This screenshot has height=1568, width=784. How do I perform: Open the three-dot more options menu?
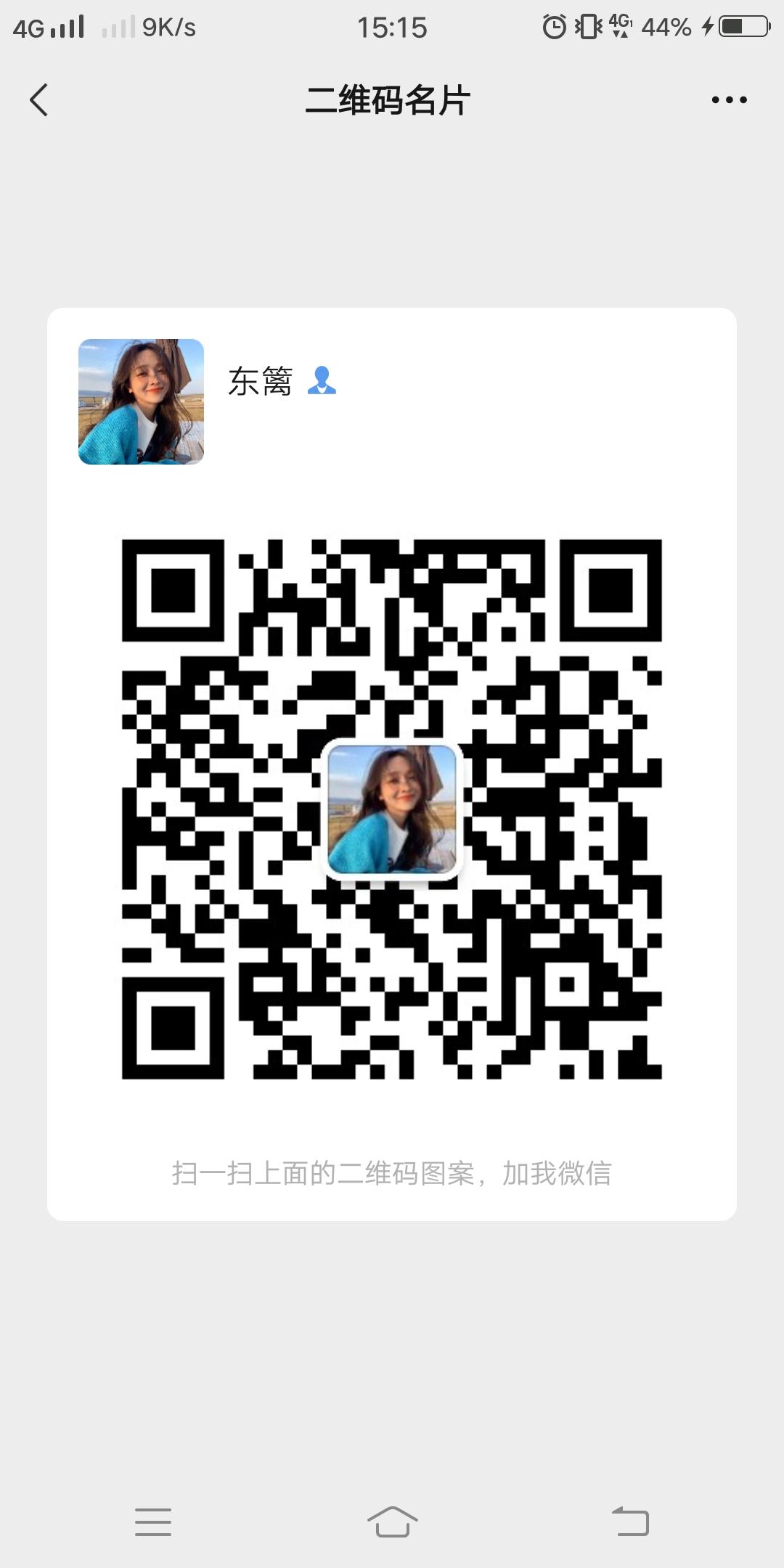[729, 100]
